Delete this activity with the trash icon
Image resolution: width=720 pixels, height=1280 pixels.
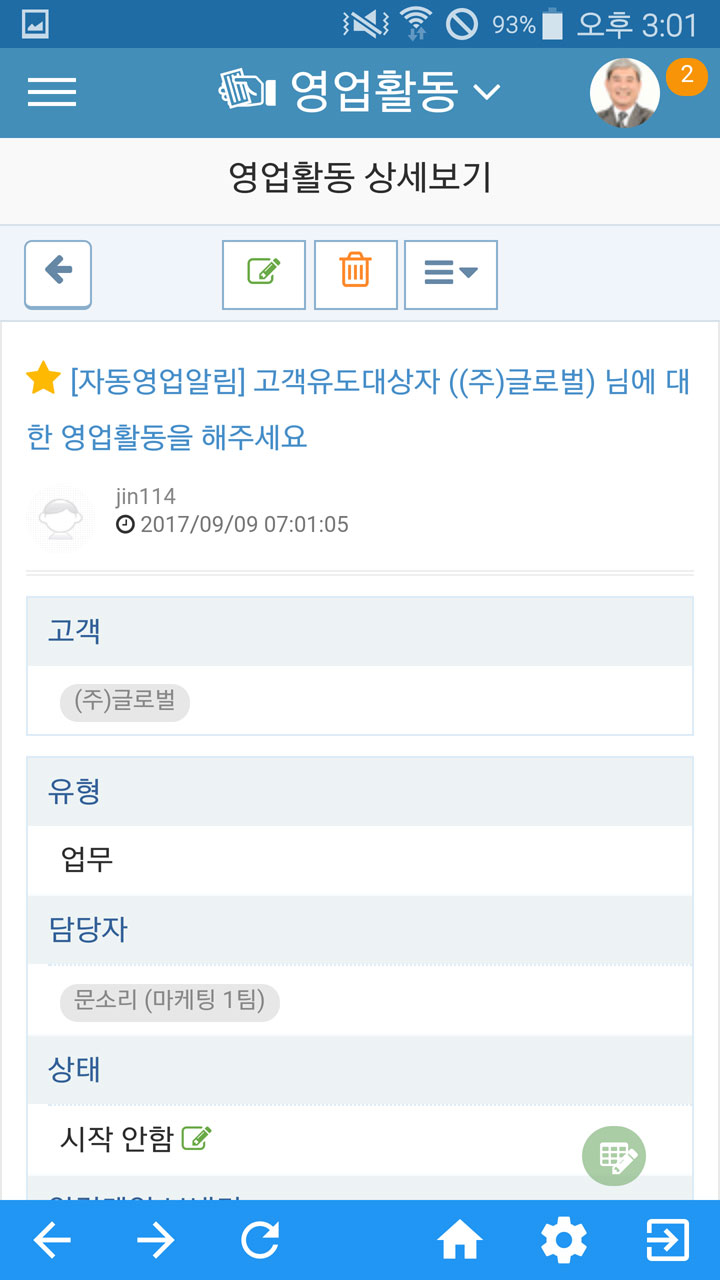pyautogui.click(x=356, y=274)
